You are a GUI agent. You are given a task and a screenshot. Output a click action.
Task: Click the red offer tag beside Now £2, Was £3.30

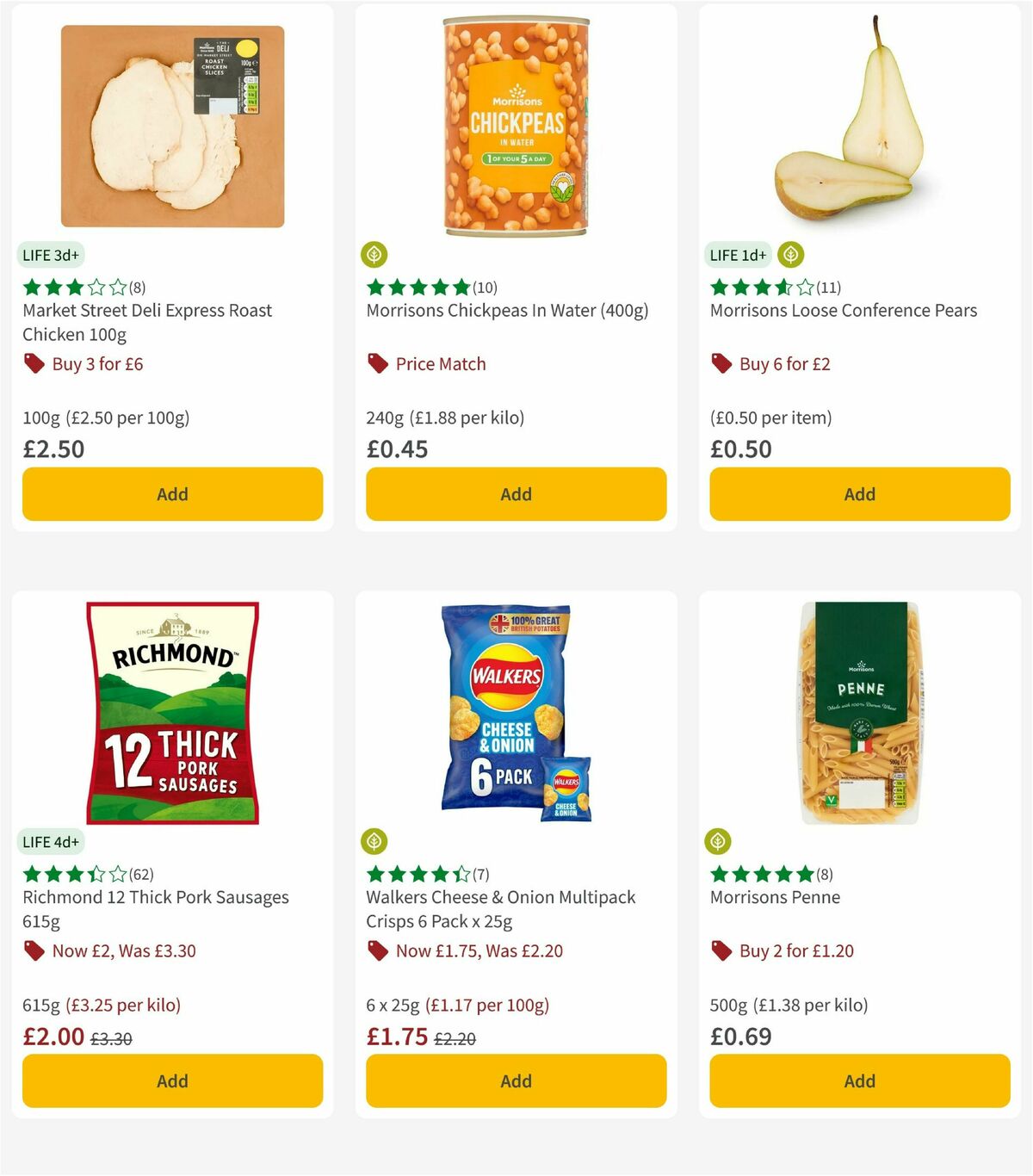pos(34,951)
